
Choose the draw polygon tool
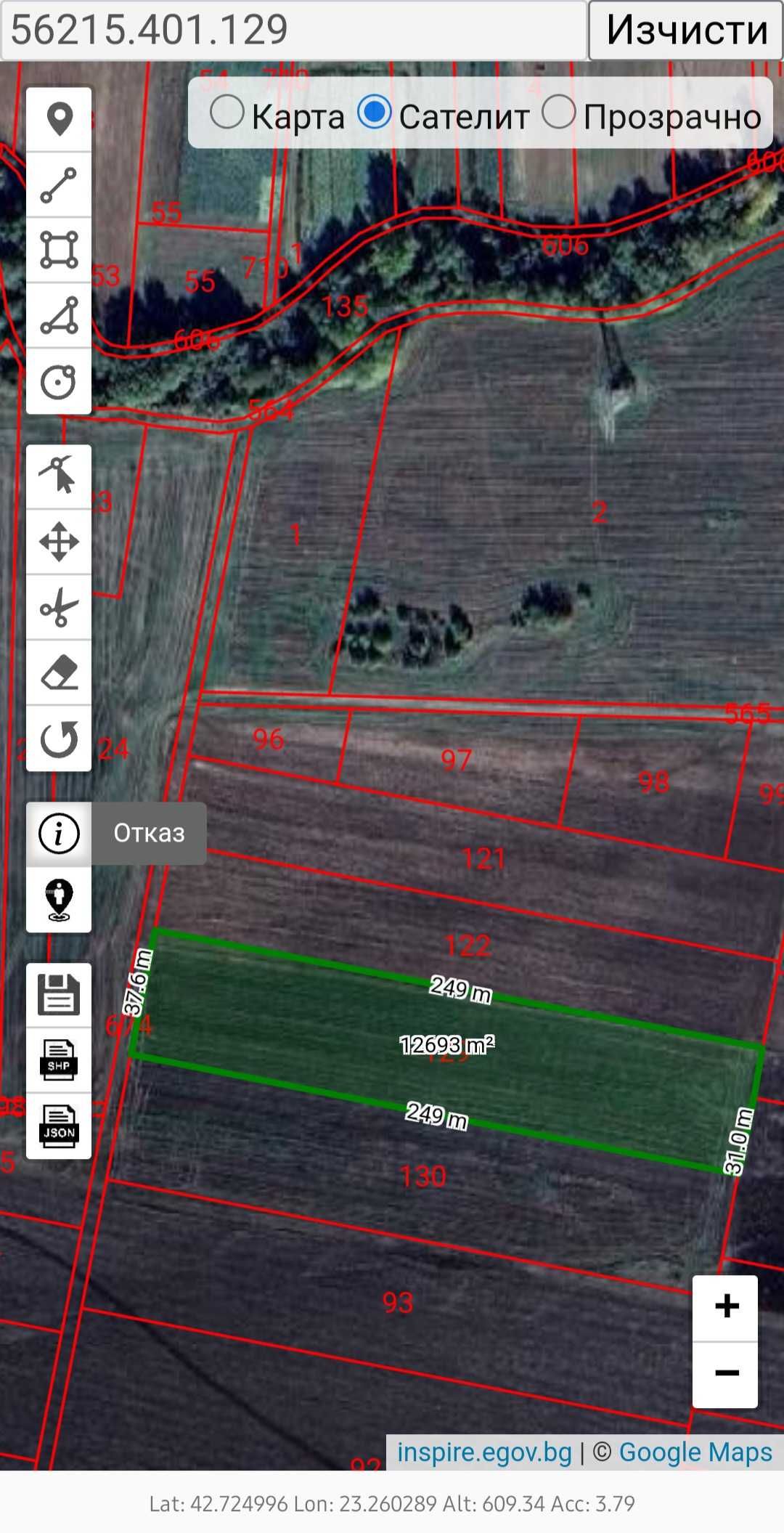click(59, 316)
